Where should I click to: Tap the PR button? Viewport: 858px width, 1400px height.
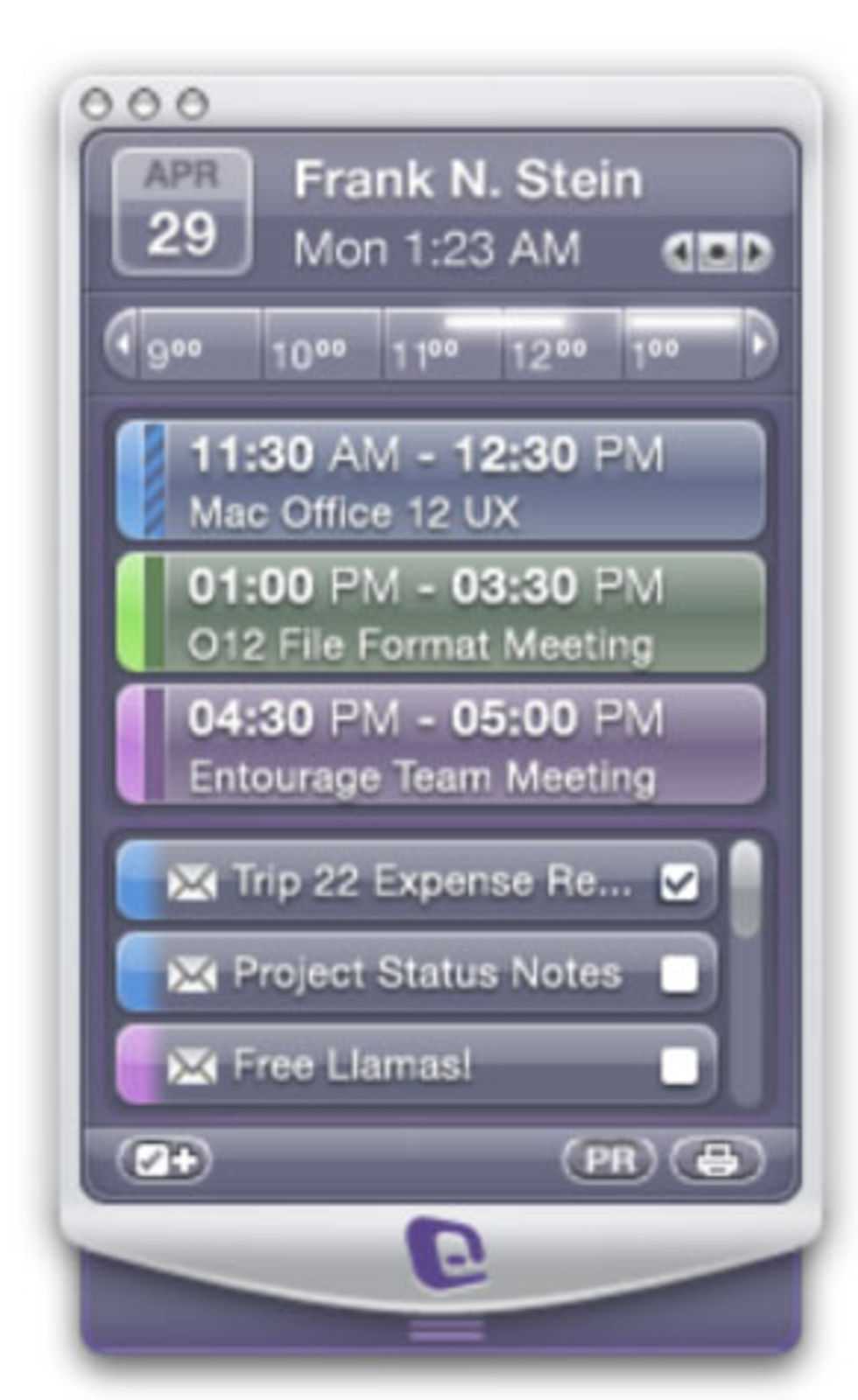click(609, 1161)
